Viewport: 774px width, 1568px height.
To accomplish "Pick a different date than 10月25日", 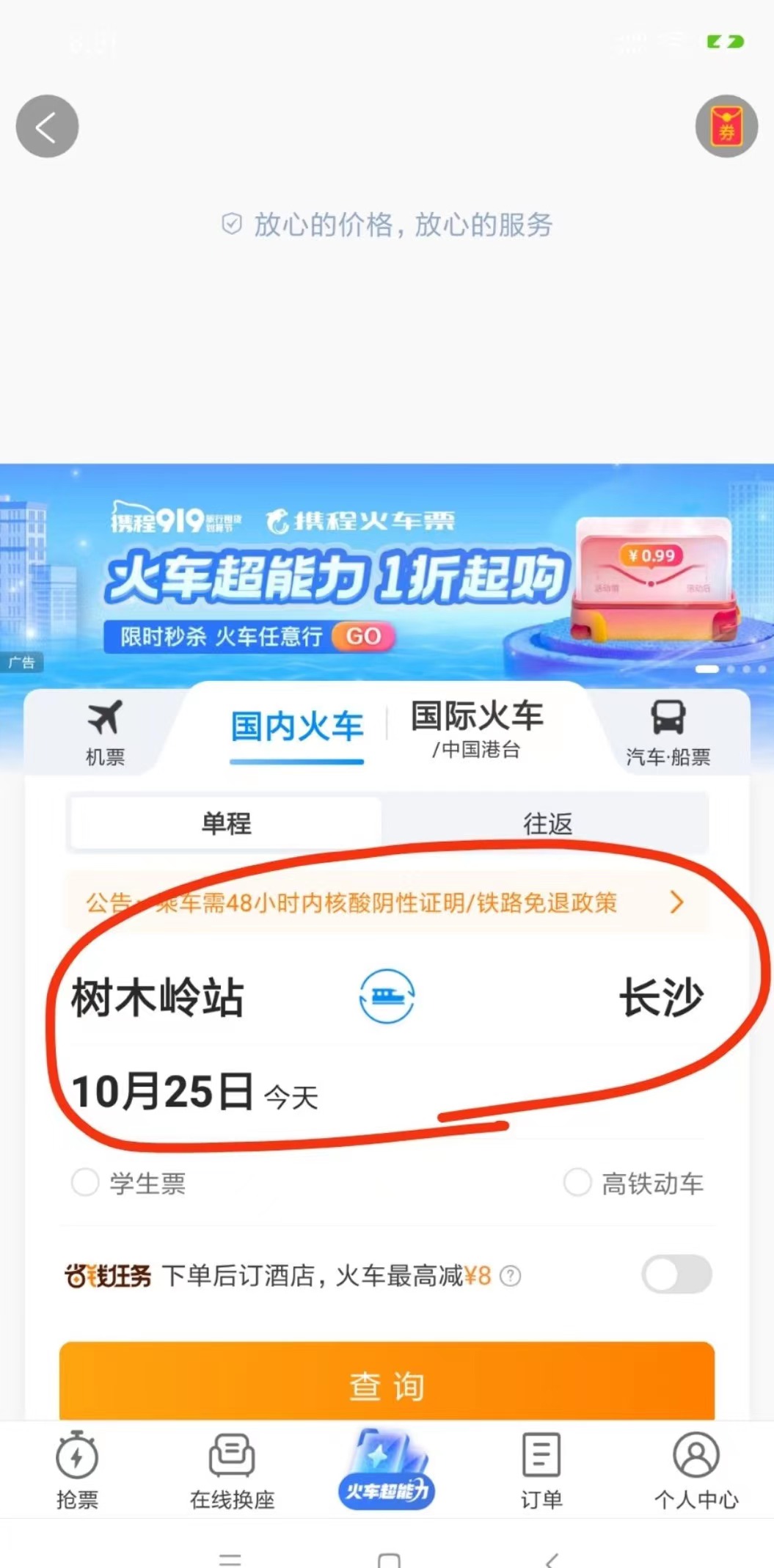I will pyautogui.click(x=163, y=1092).
